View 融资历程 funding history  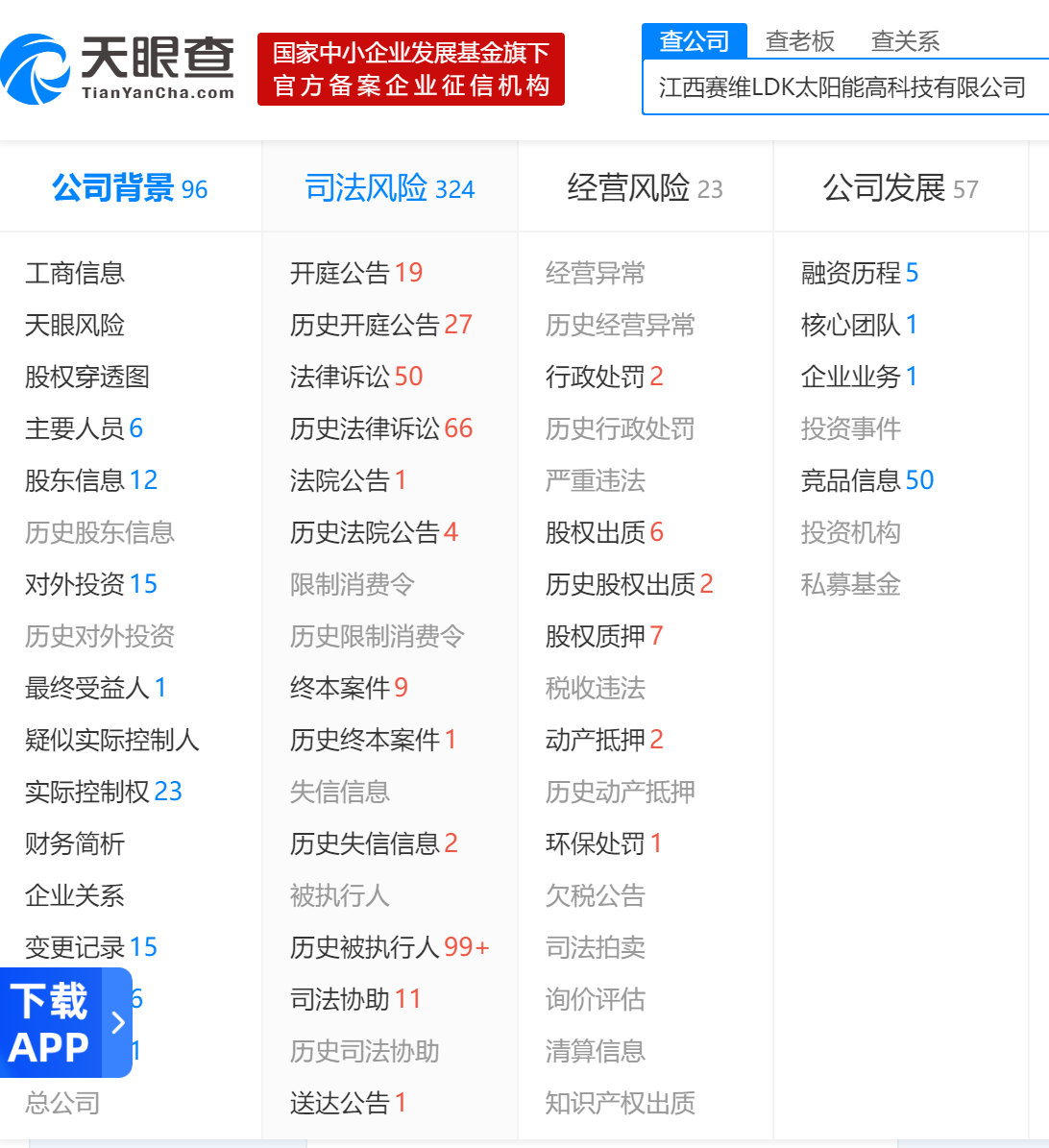860,274
